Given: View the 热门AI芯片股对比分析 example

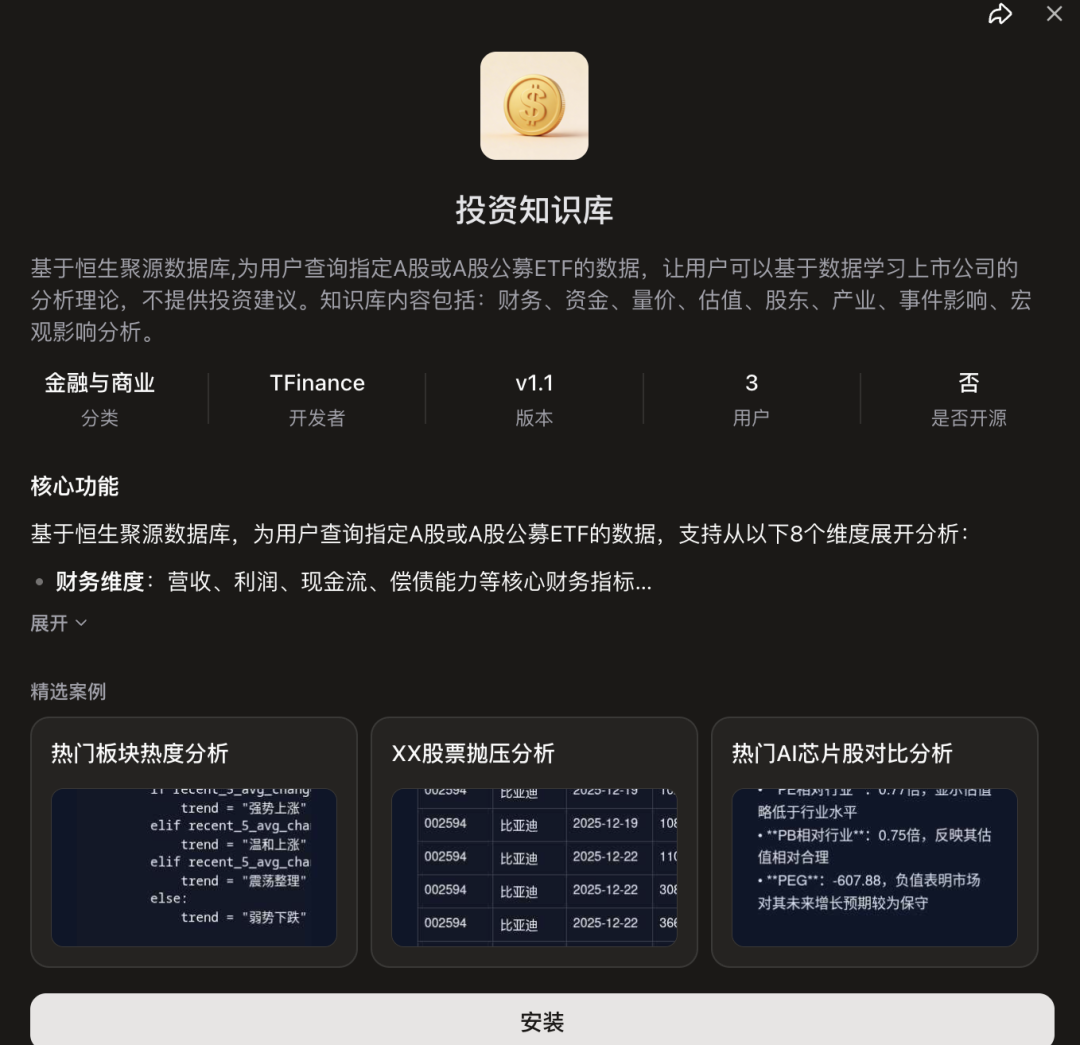Looking at the screenshot, I should click(874, 842).
